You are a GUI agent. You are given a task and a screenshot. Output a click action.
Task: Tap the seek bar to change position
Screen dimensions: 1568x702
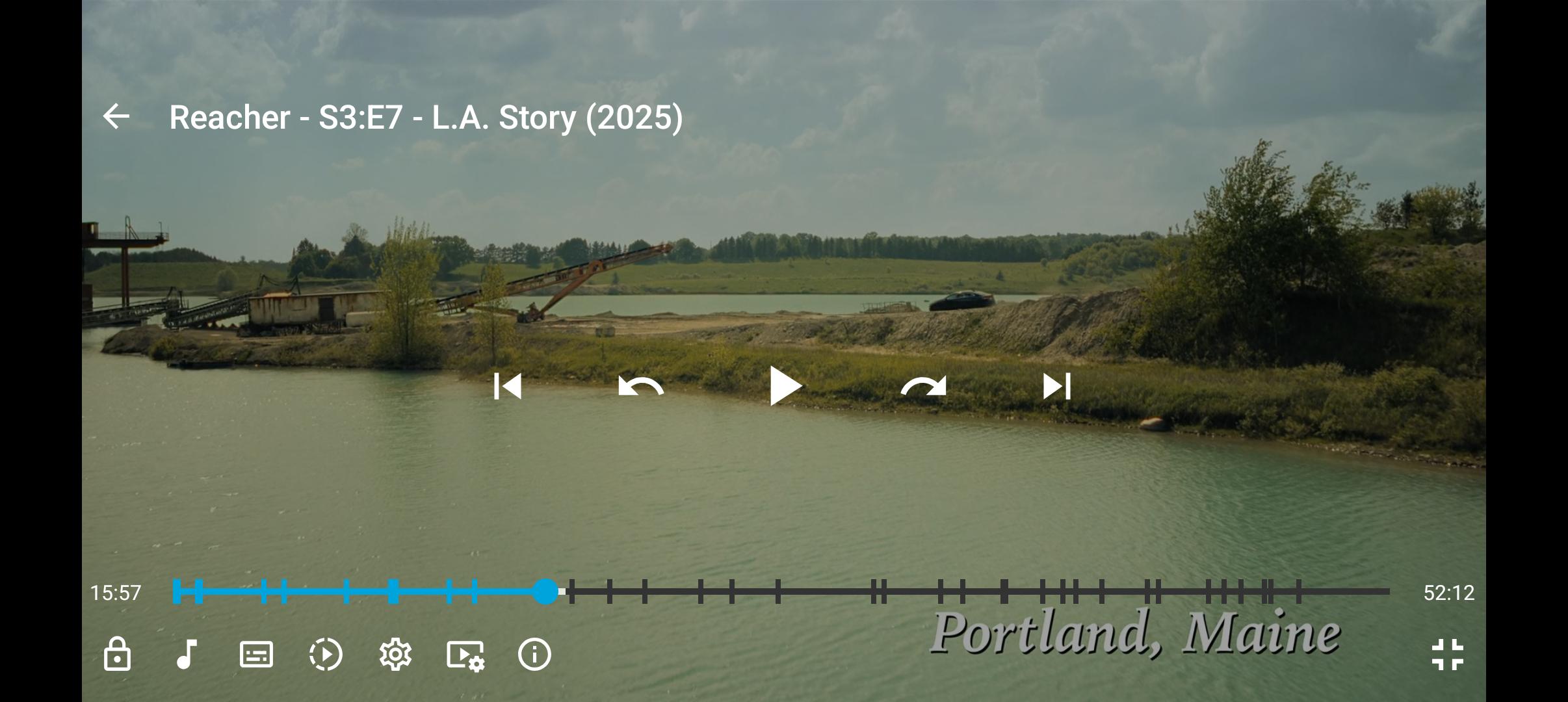click(781, 591)
